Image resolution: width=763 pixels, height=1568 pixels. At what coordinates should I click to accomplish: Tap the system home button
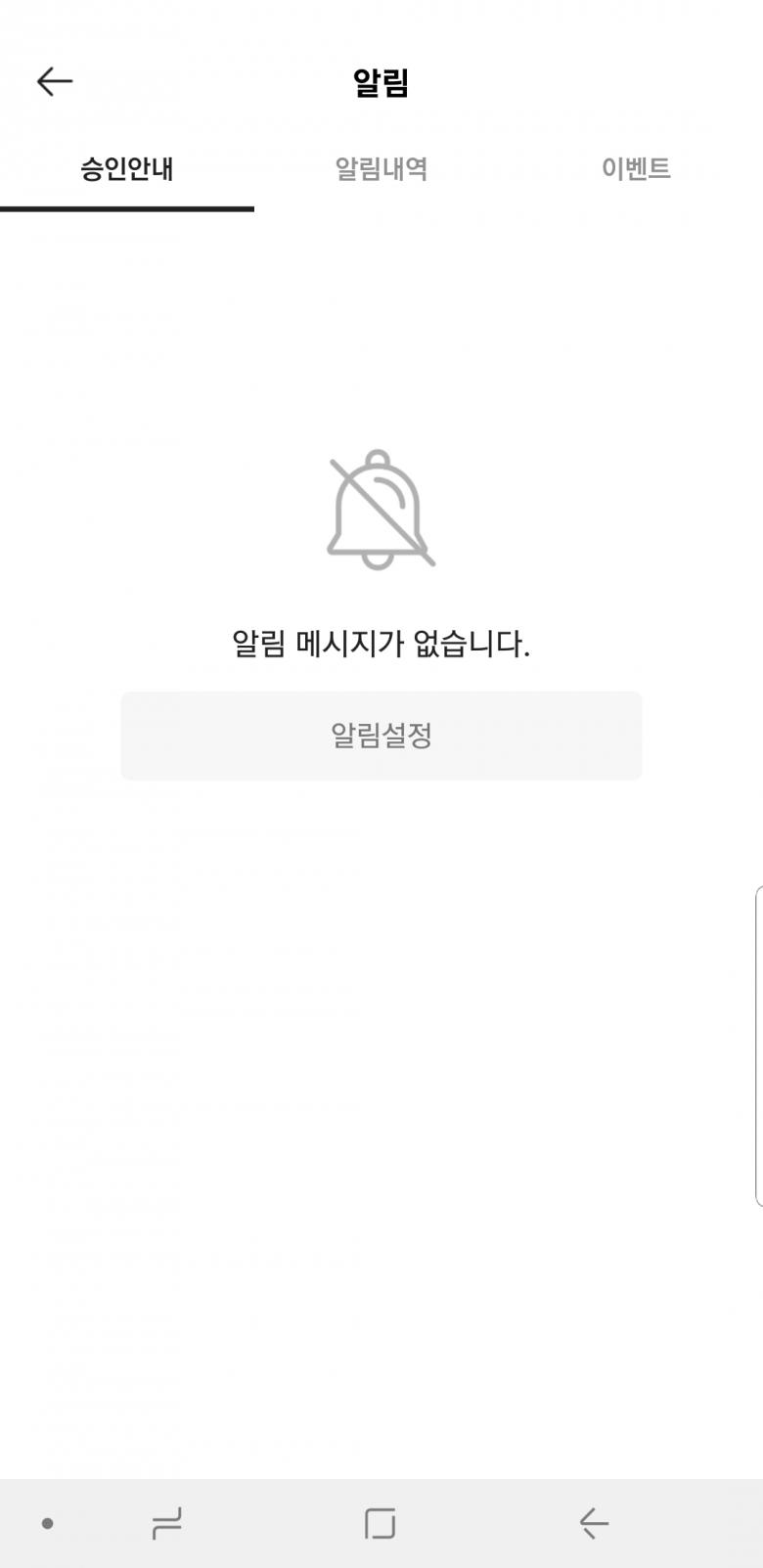click(x=380, y=1523)
